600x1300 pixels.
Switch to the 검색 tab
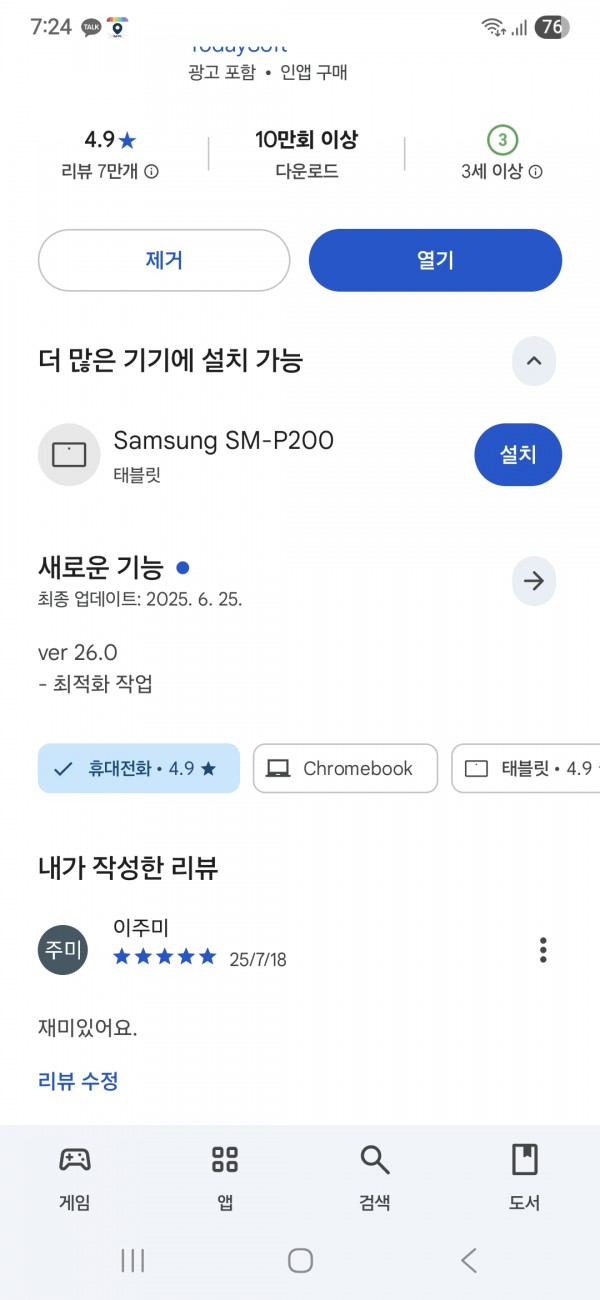click(x=375, y=1177)
